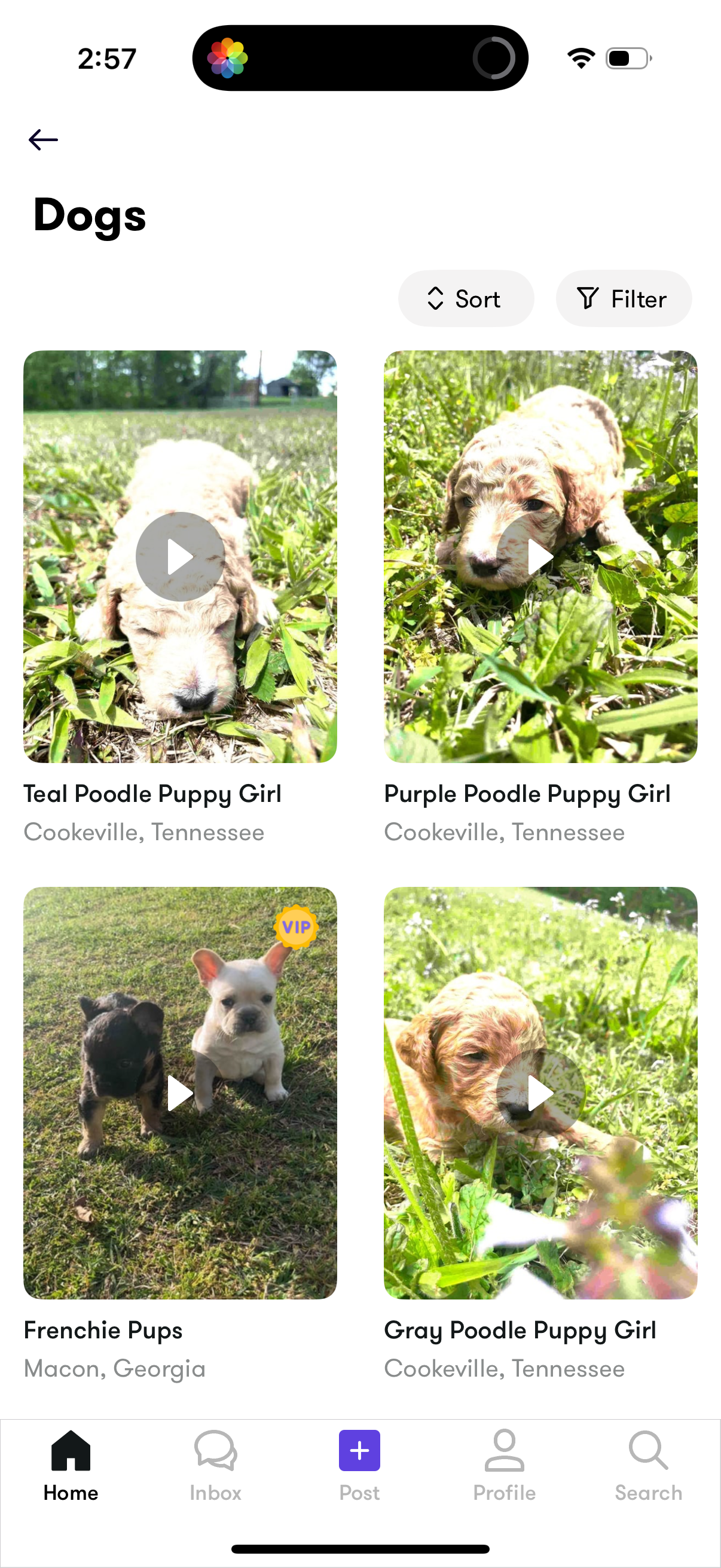Go back using the arrow icon
Screen dimensions: 721x1568
tap(43, 140)
